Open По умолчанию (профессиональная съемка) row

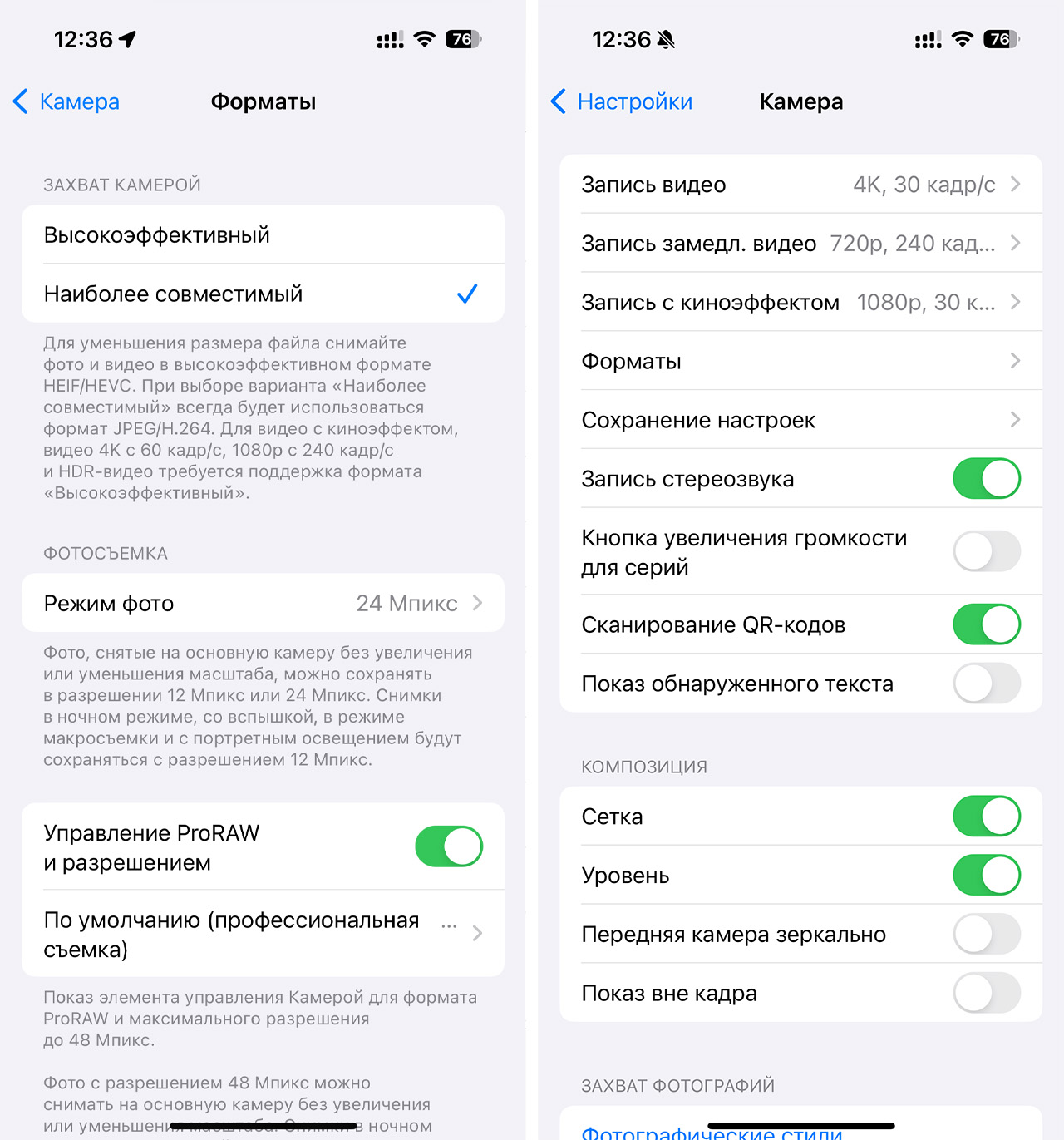[x=263, y=934]
